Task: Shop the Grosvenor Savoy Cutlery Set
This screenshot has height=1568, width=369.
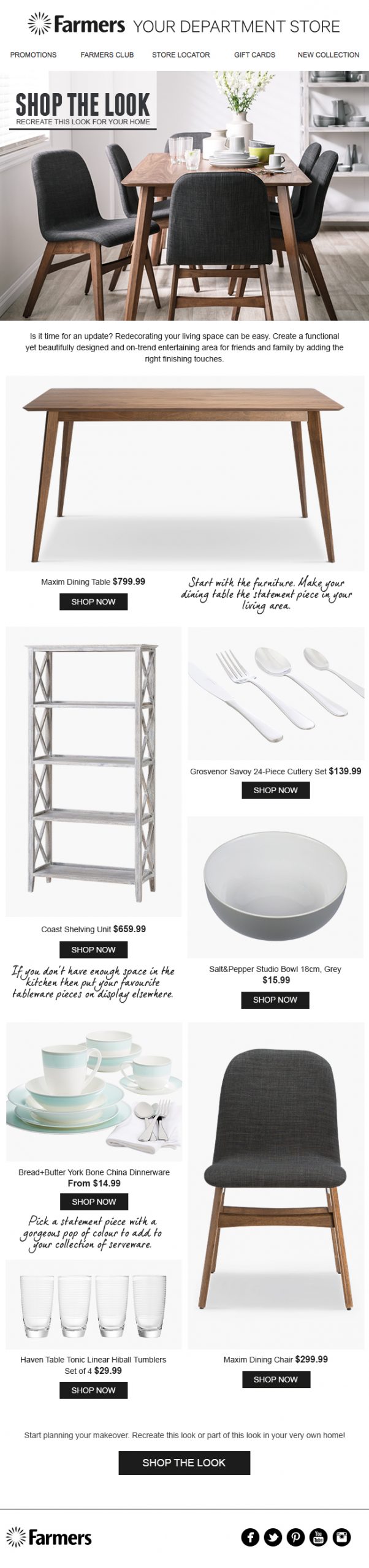Action: [x=275, y=790]
